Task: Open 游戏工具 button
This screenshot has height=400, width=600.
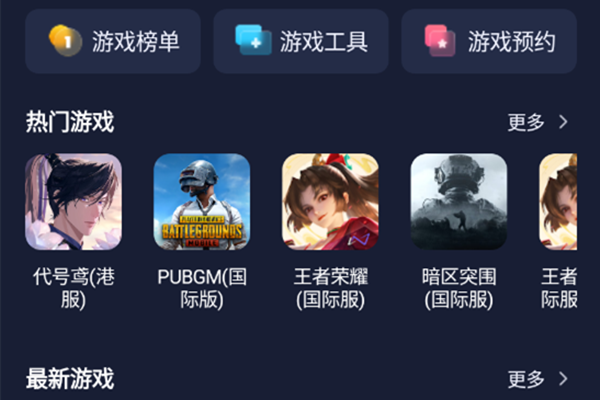Action: 301,41
